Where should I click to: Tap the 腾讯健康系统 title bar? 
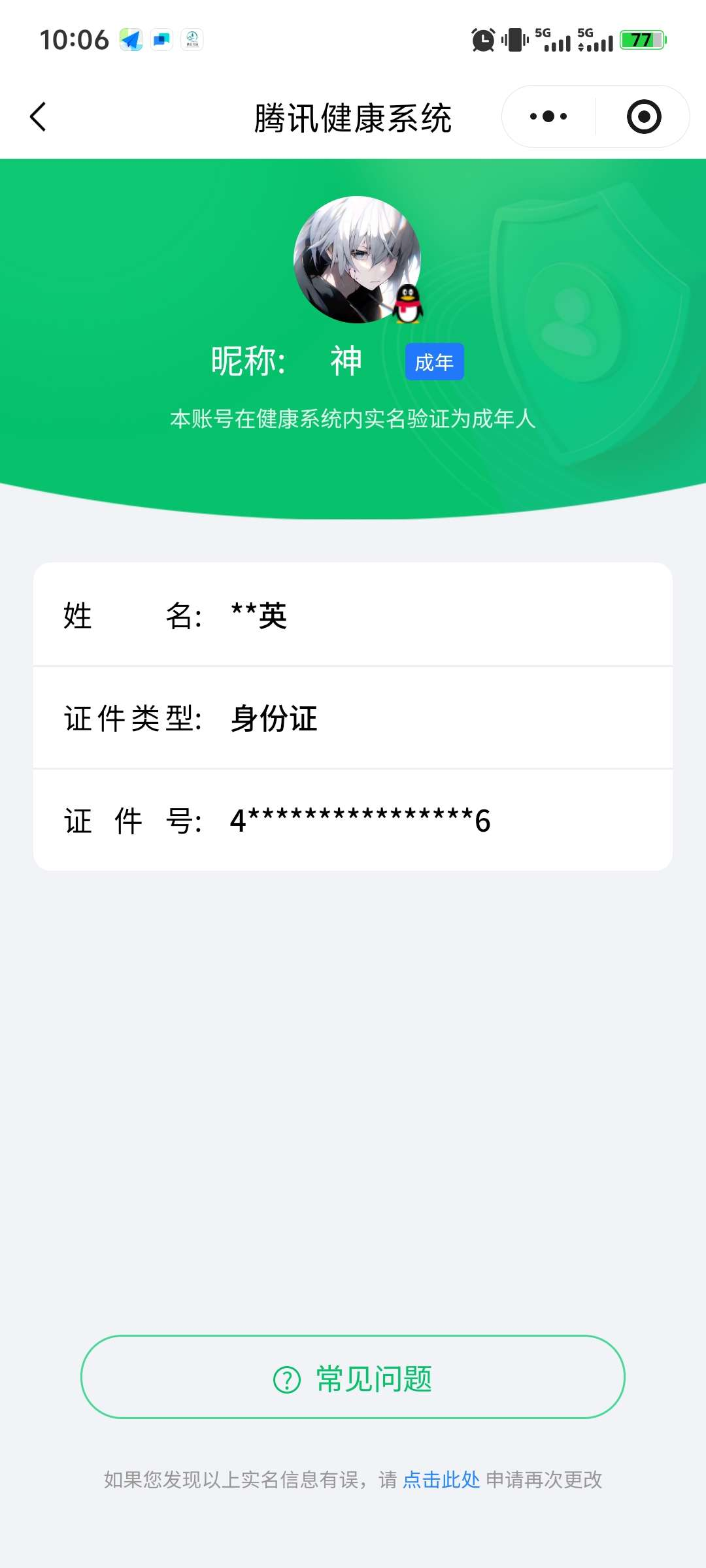pos(353,118)
